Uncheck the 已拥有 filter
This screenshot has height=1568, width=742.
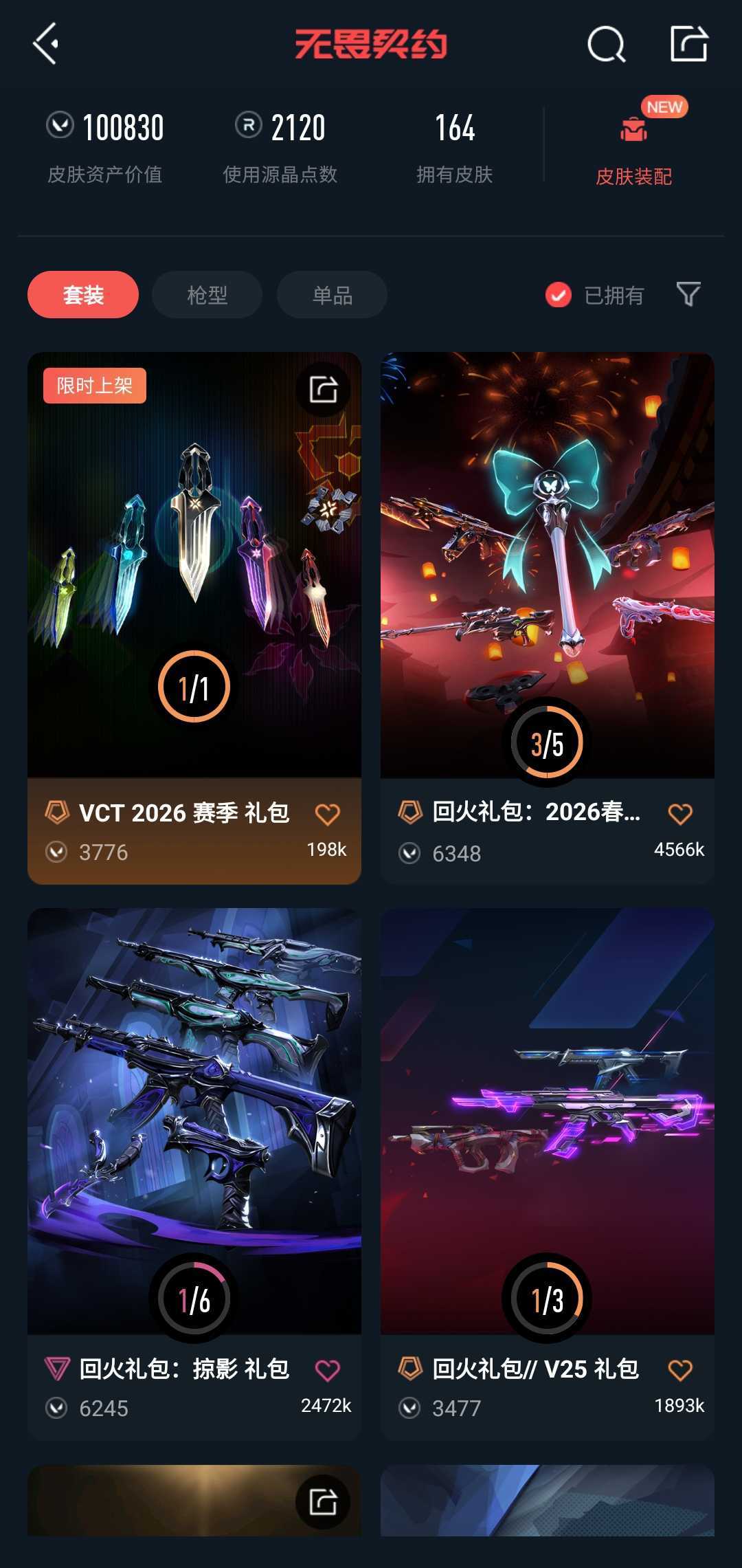point(559,295)
